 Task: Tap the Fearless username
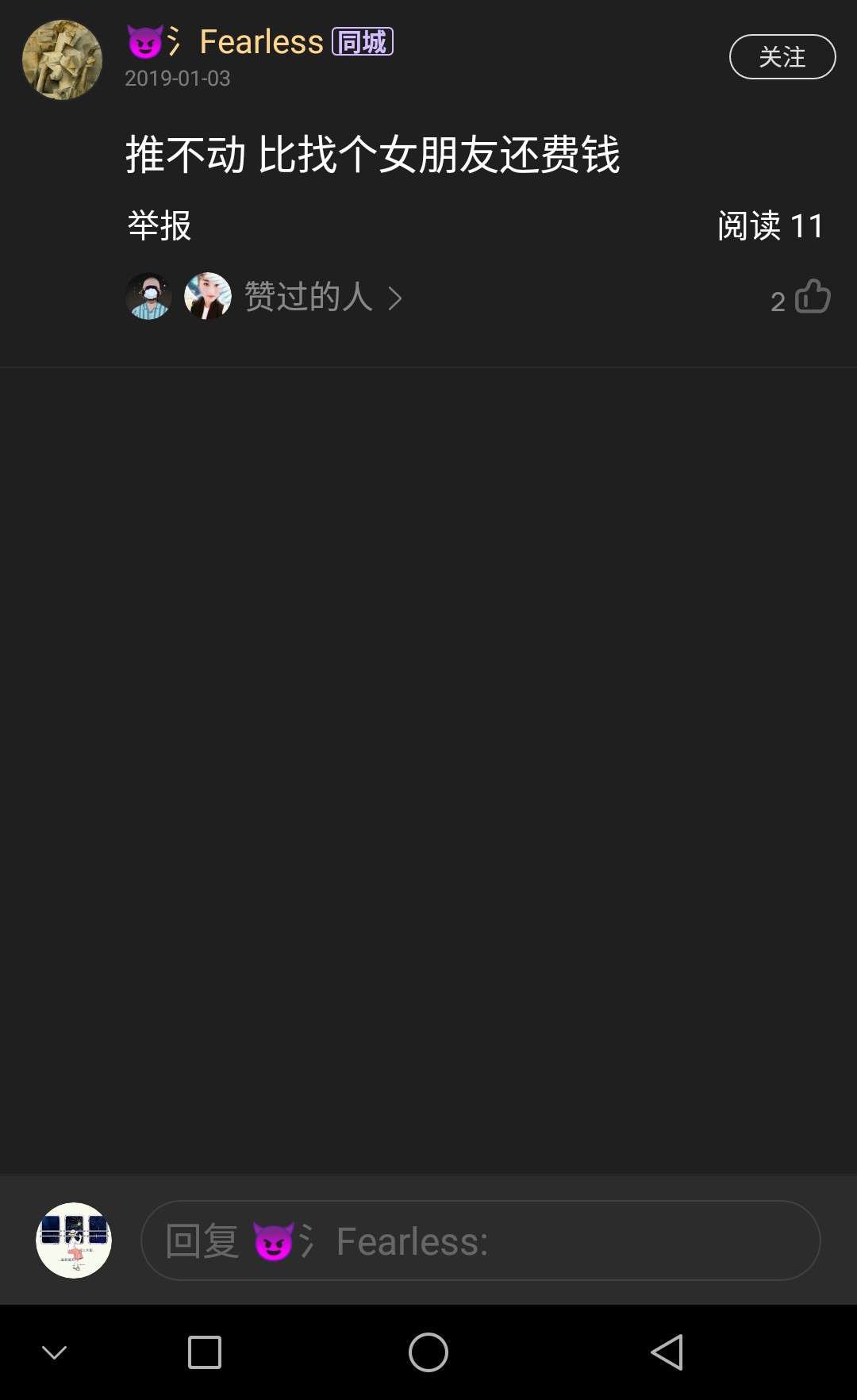point(261,42)
